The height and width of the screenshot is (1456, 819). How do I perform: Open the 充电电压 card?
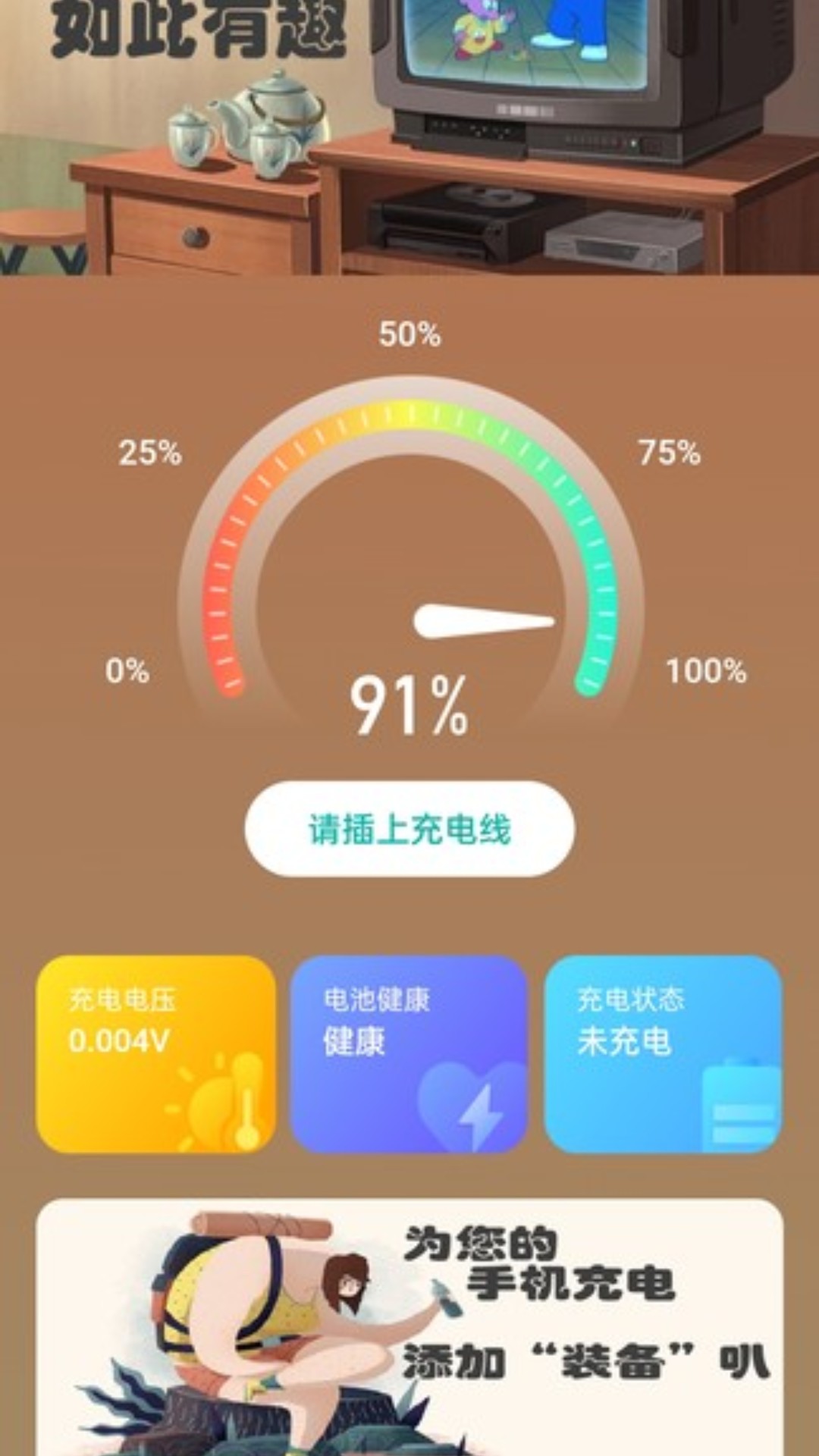click(x=156, y=1054)
